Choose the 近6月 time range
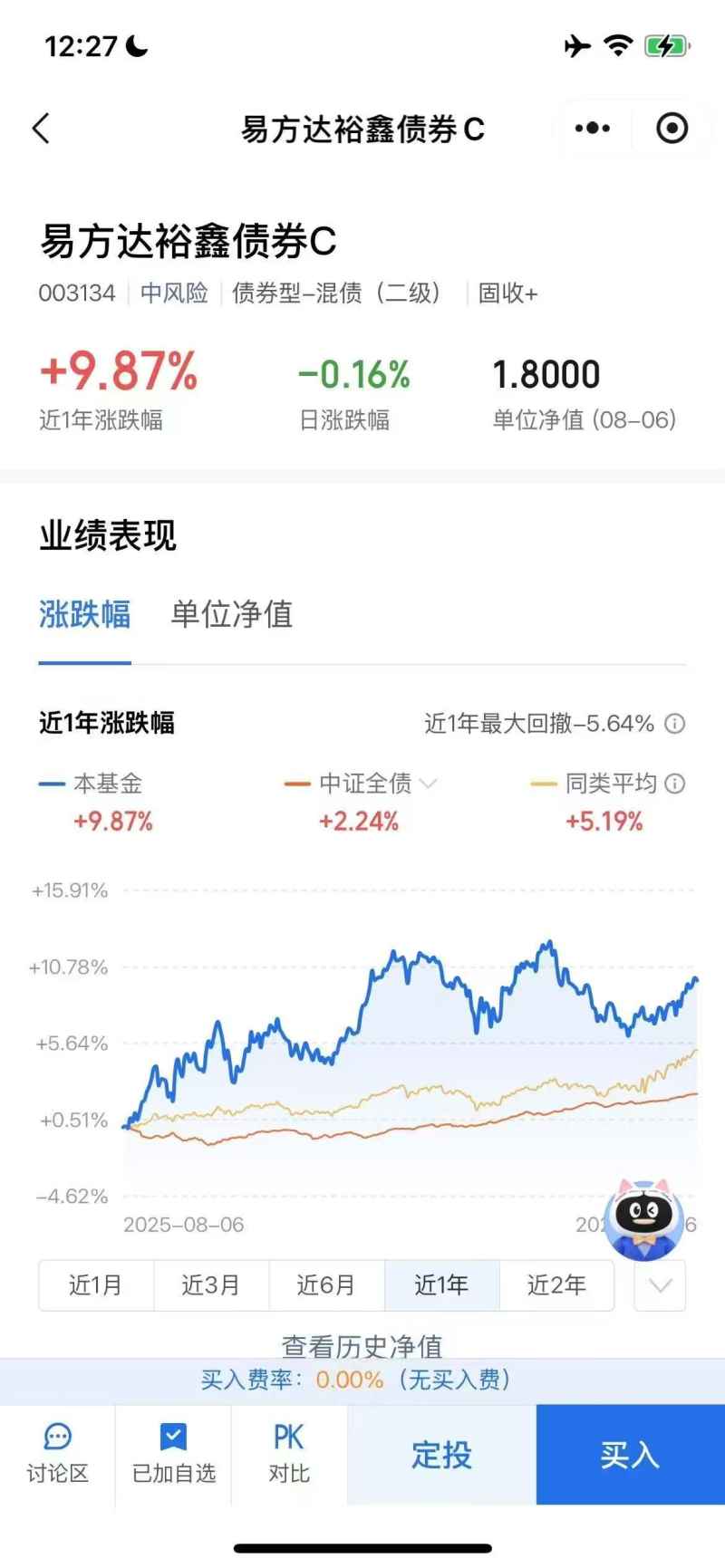 326,1284
